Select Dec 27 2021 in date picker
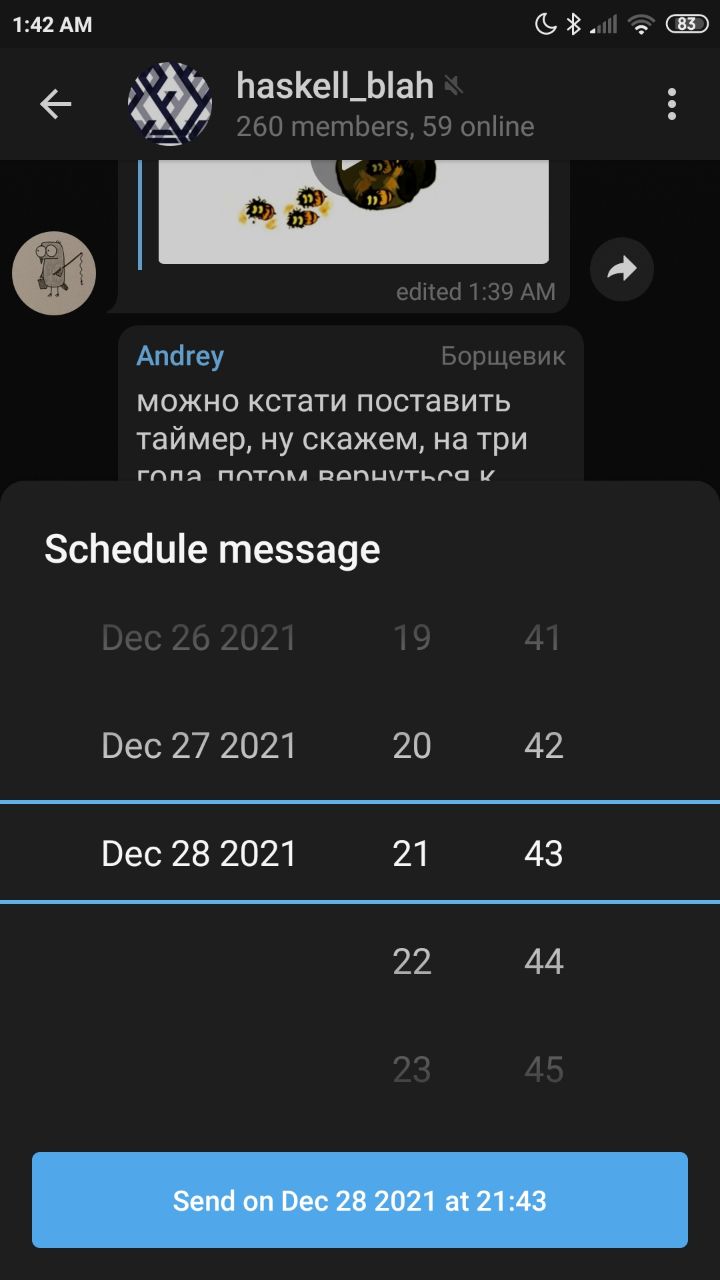 199,746
